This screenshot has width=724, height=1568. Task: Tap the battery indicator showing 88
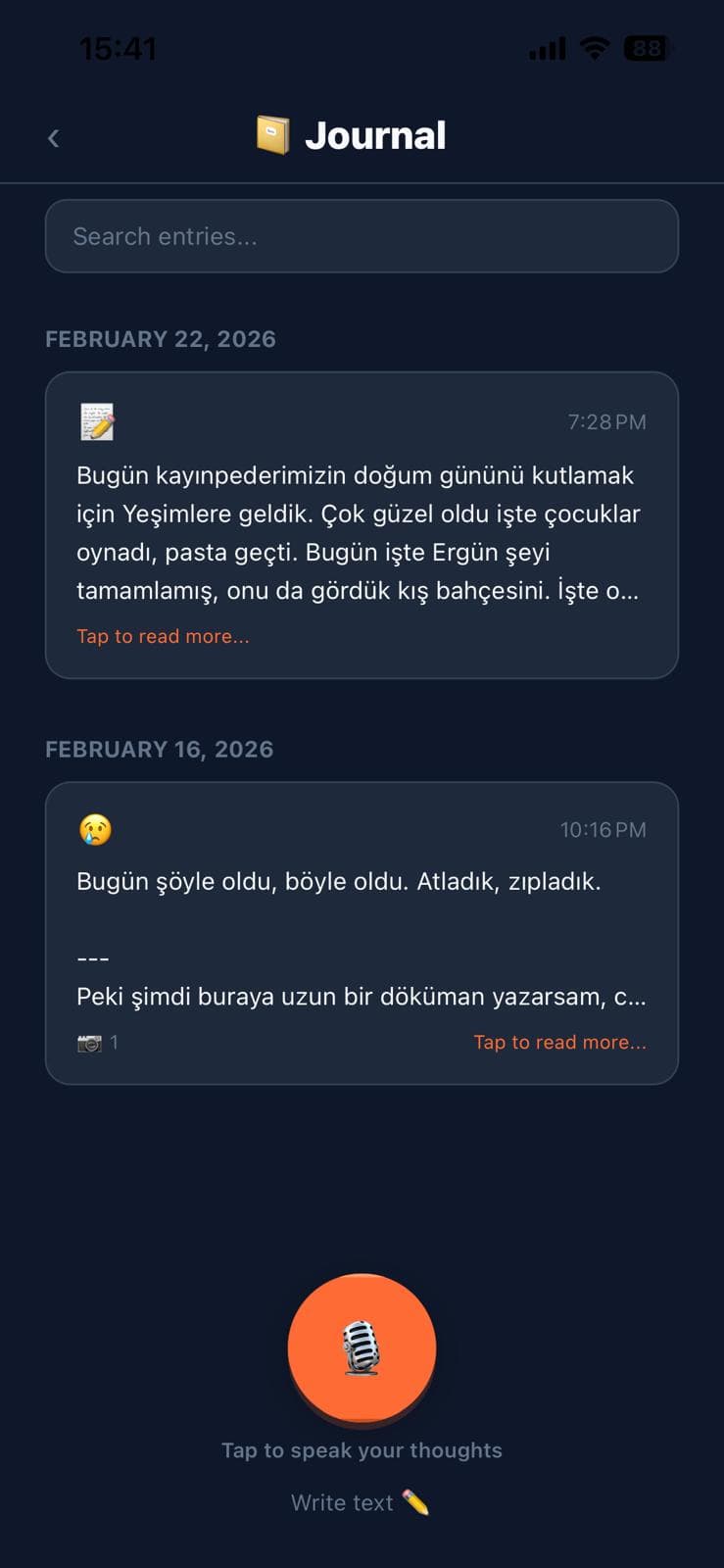pyautogui.click(x=648, y=47)
